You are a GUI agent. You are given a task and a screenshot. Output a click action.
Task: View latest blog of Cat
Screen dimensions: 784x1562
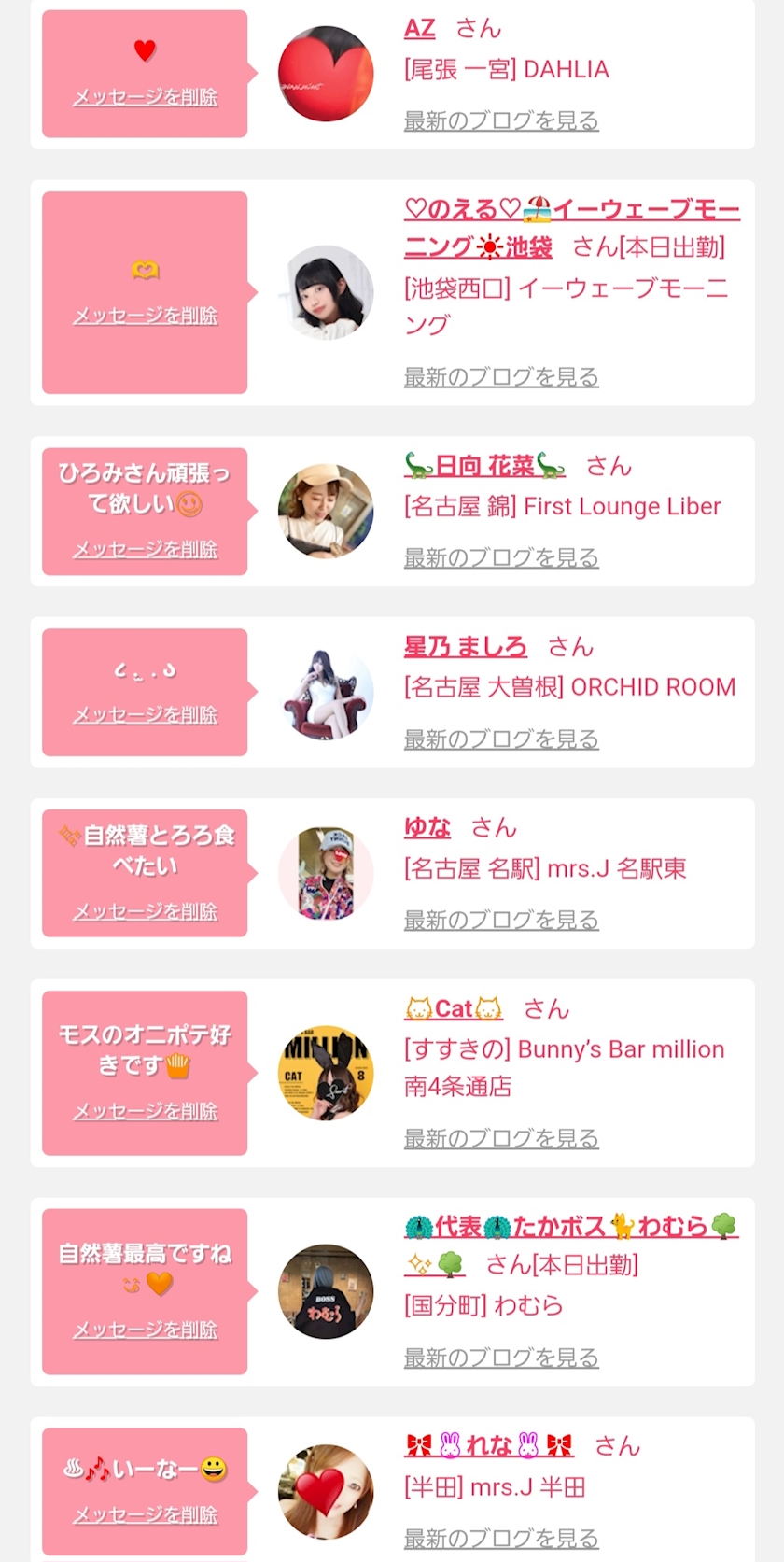tap(500, 1139)
